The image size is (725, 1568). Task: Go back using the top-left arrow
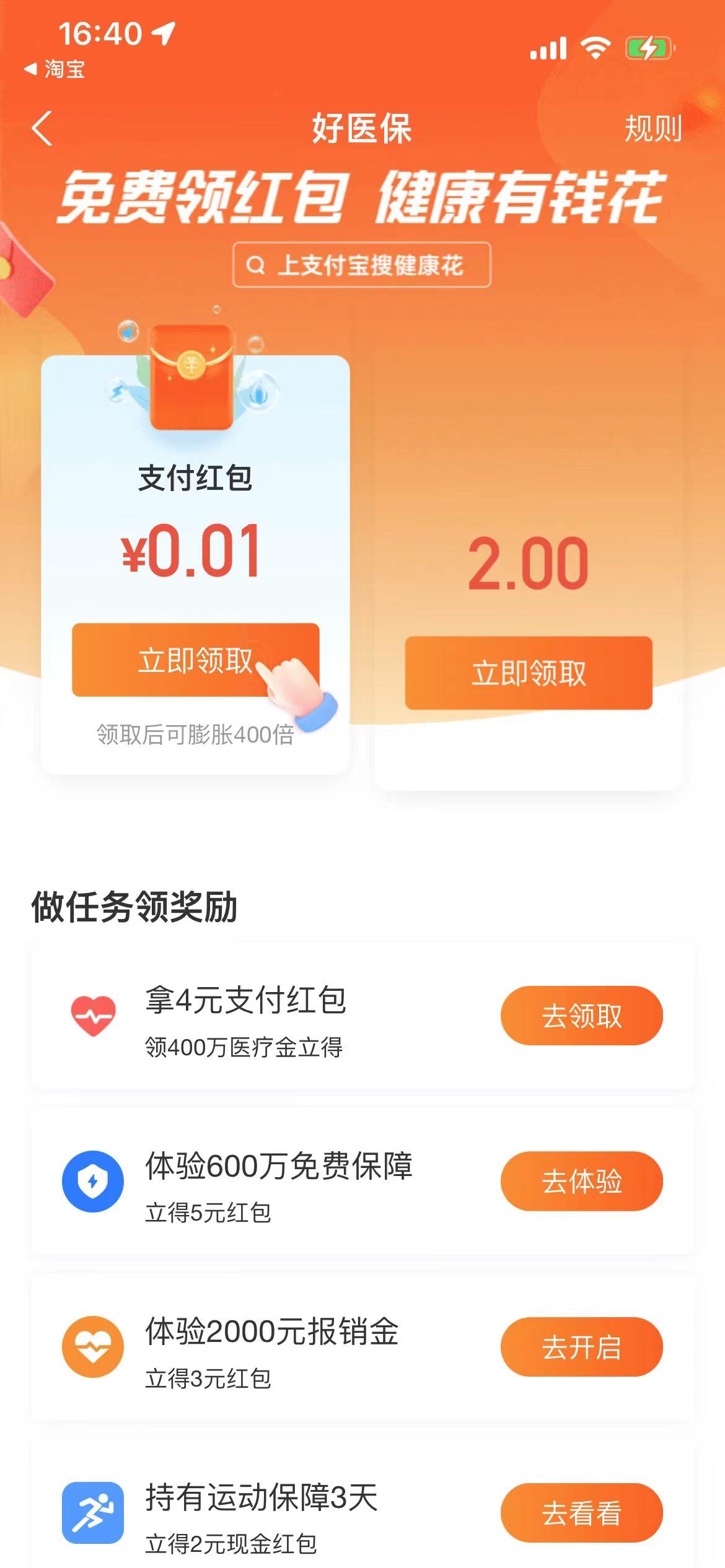(42, 129)
